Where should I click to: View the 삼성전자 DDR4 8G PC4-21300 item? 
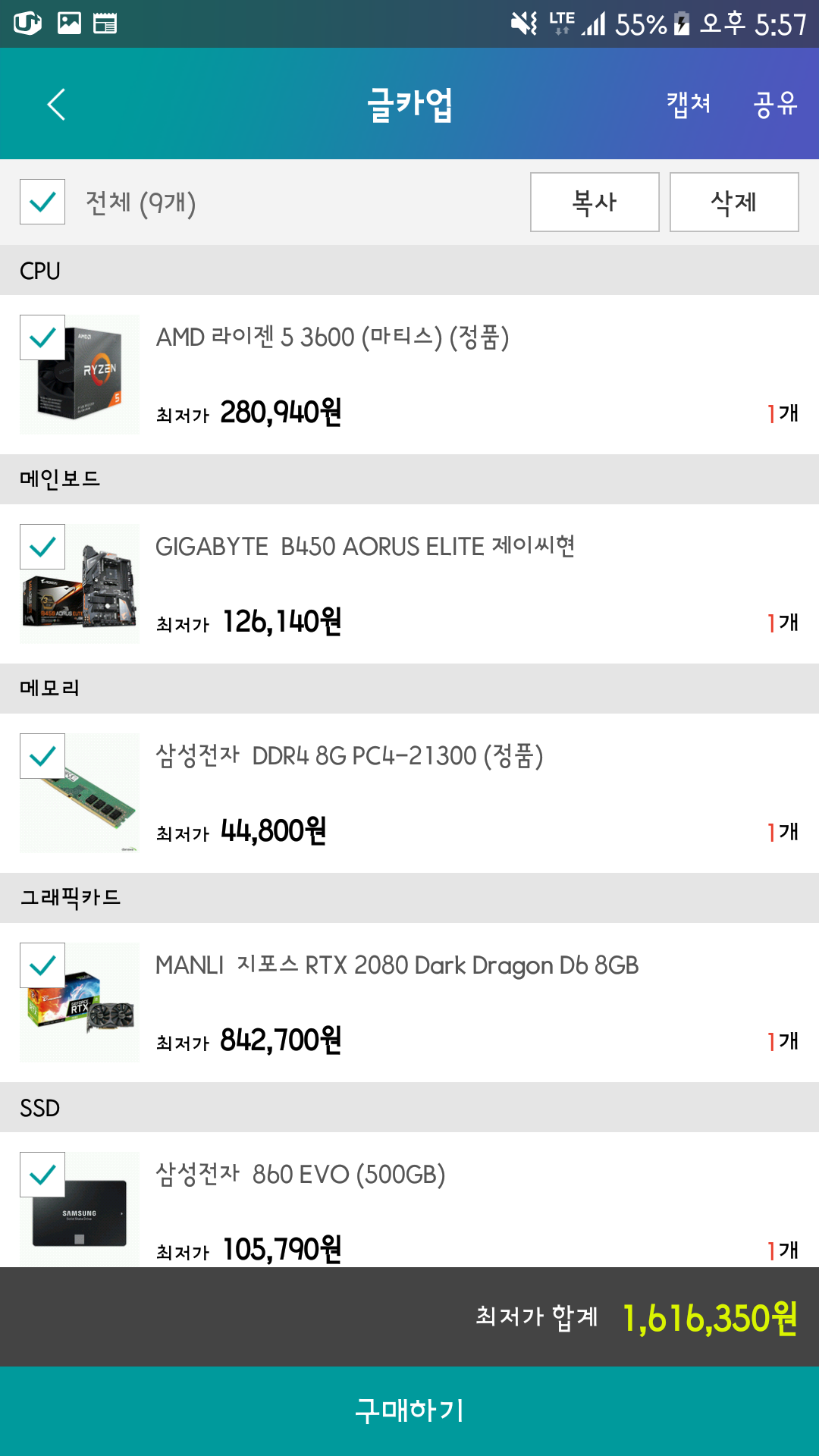(x=349, y=756)
